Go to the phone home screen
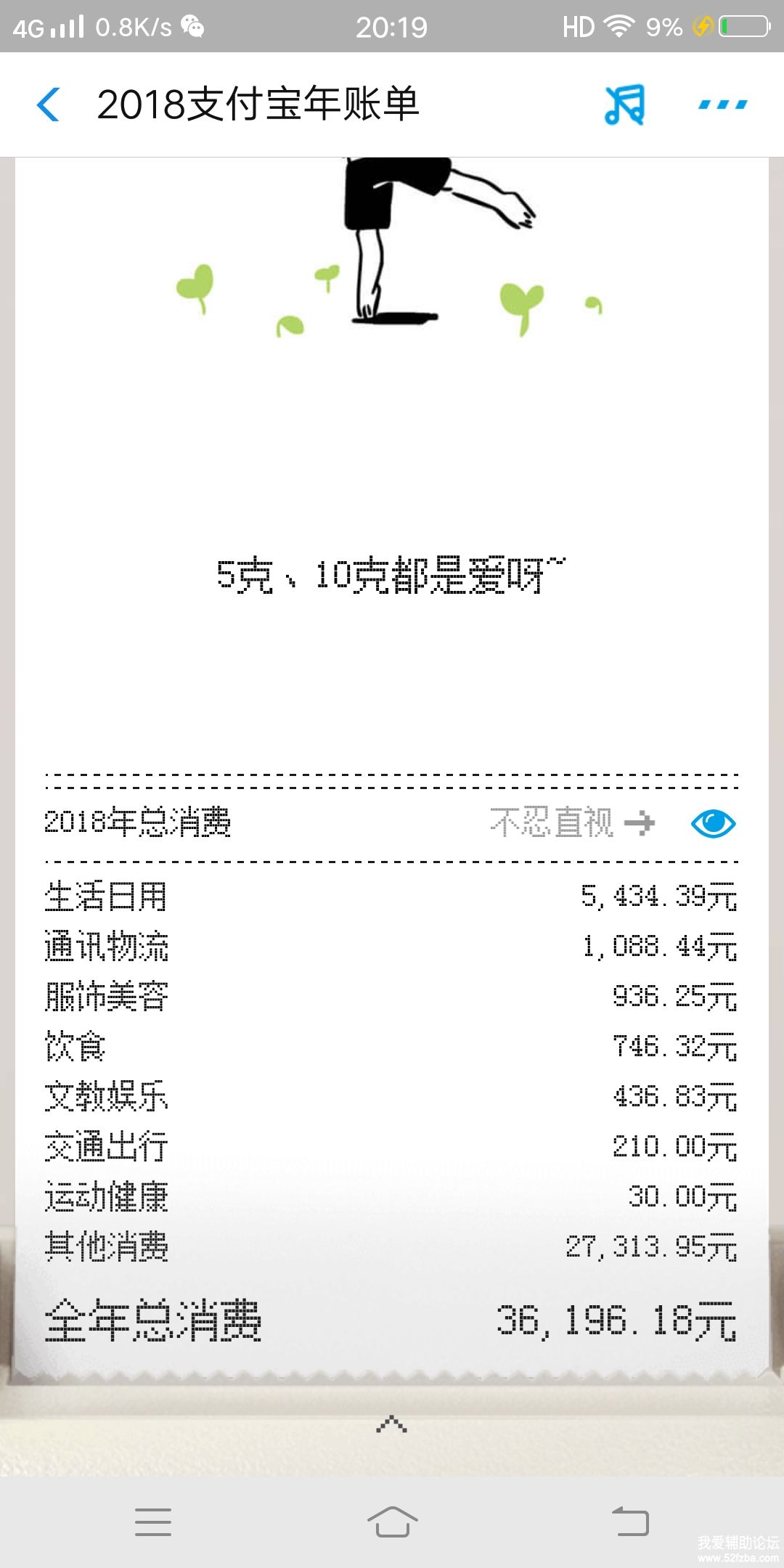The image size is (784, 1568). click(x=392, y=1522)
